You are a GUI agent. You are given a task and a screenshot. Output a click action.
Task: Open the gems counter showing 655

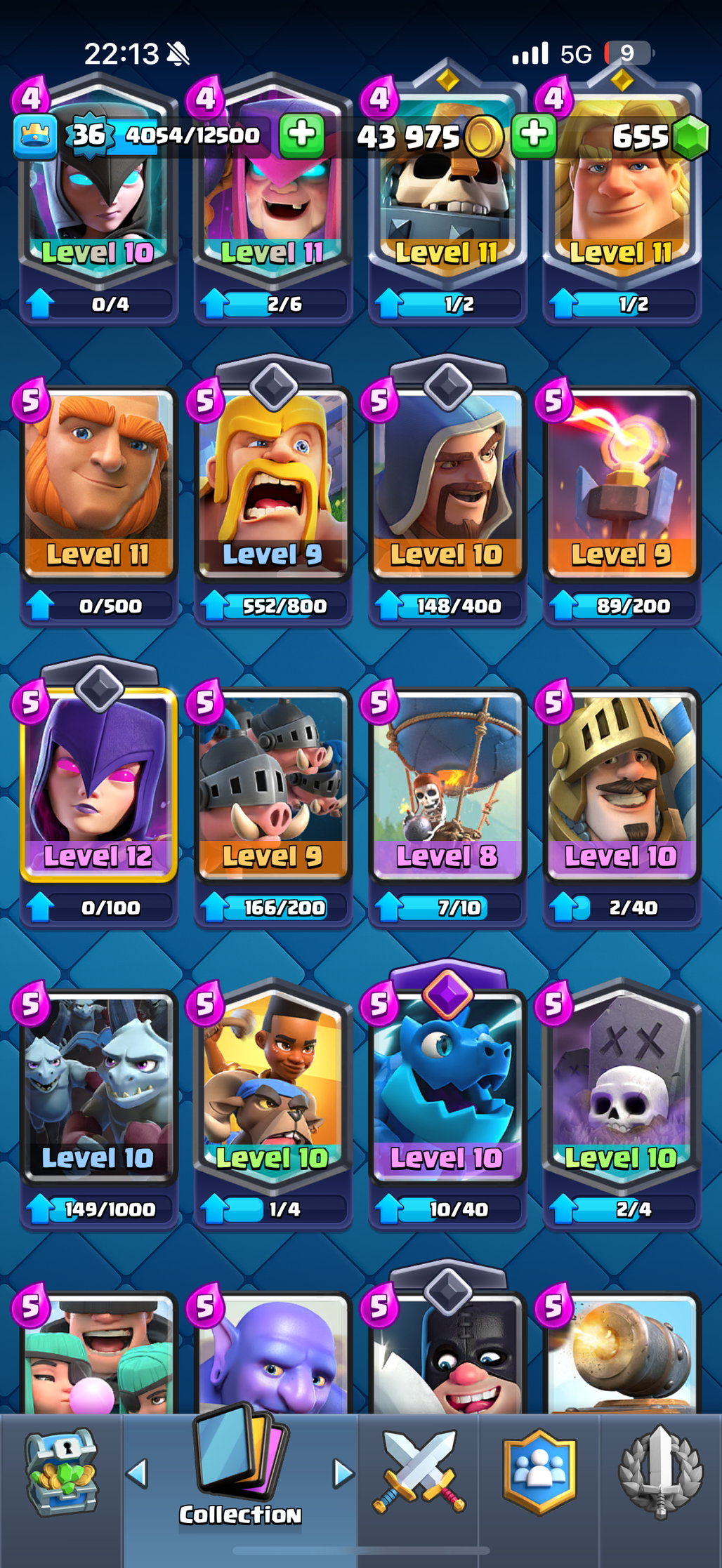(659, 136)
